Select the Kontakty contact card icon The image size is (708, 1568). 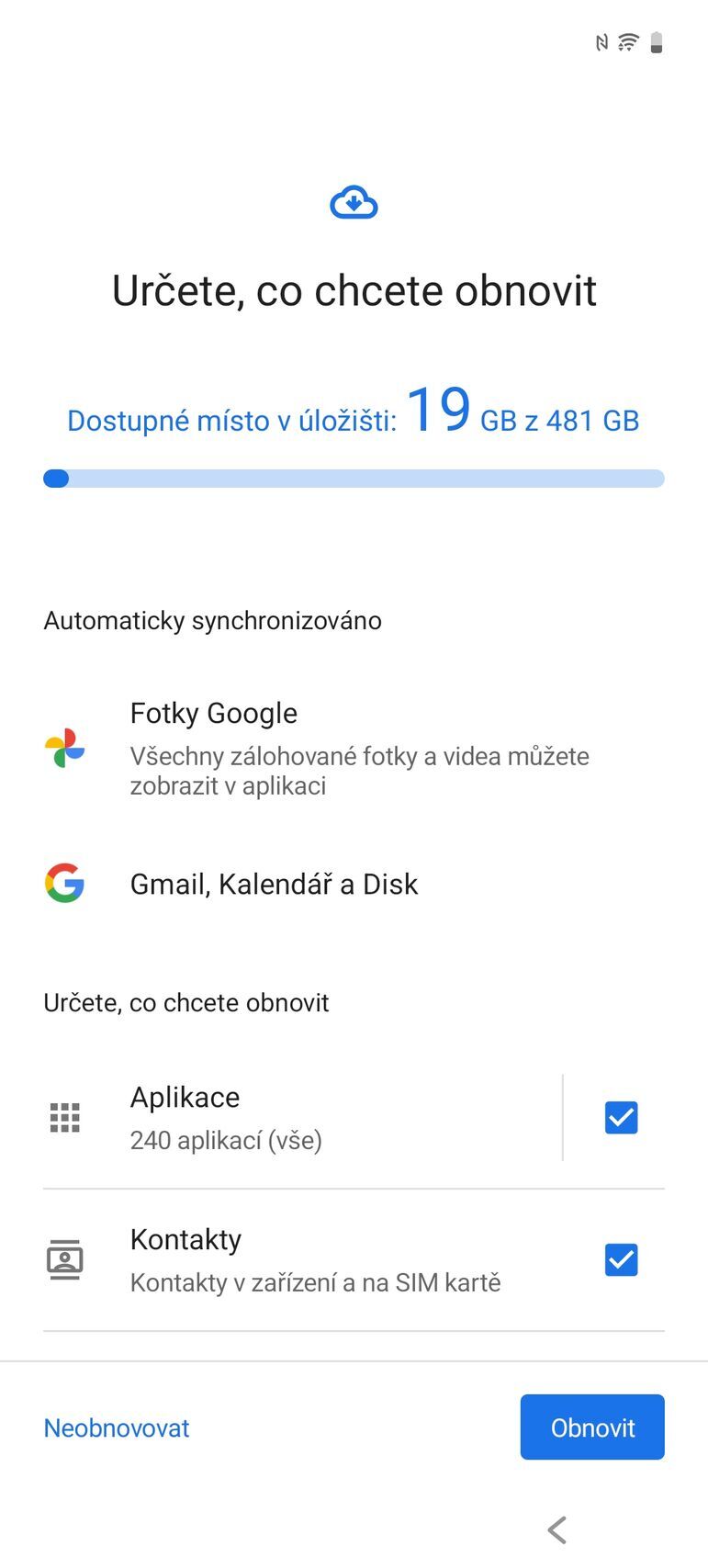click(65, 1259)
